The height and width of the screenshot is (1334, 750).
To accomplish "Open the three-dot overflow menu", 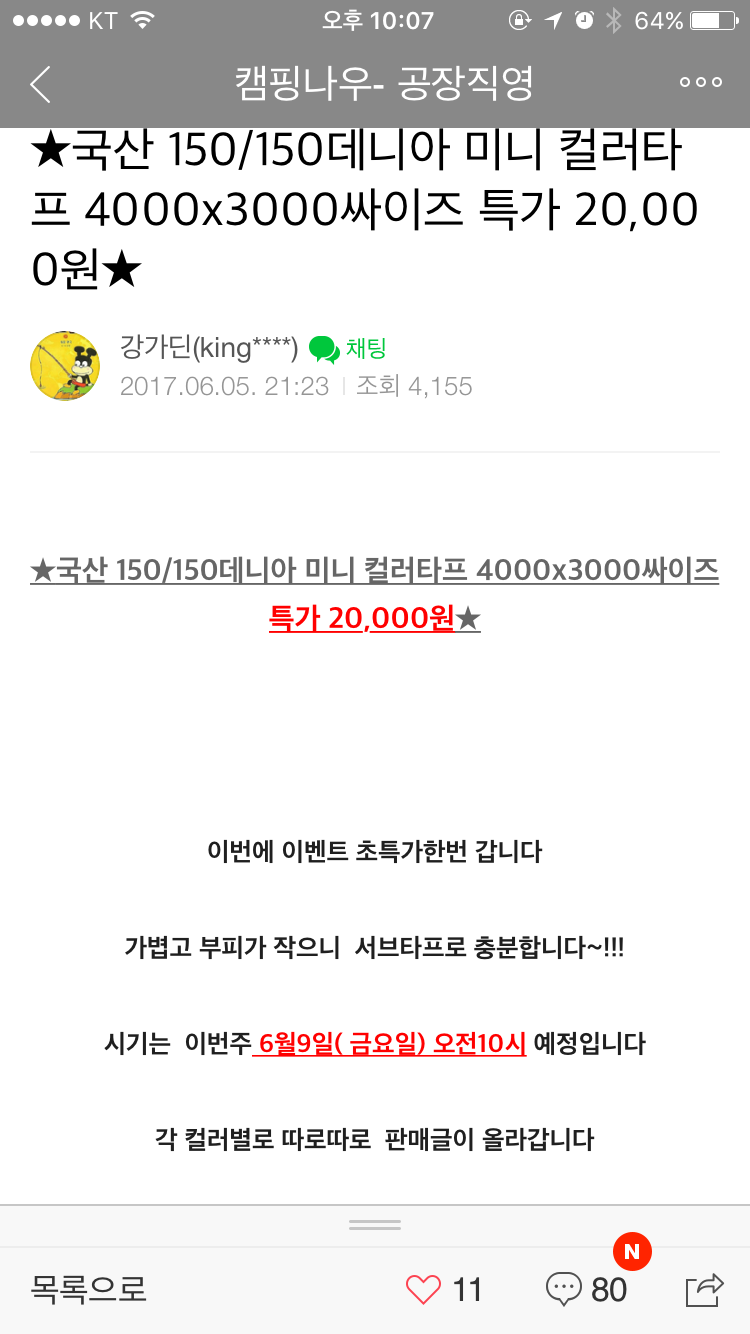I will (700, 83).
